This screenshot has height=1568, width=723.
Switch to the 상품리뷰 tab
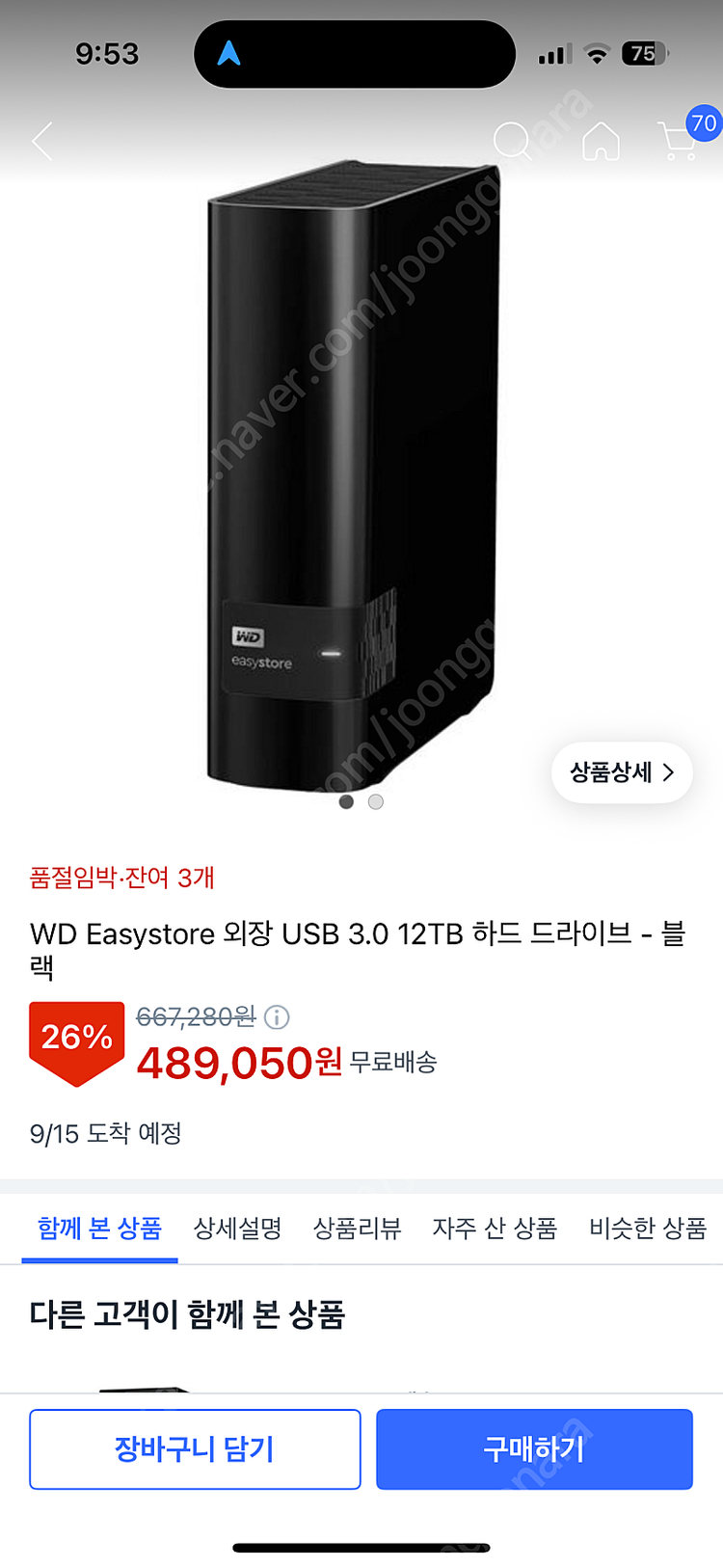coord(357,1229)
